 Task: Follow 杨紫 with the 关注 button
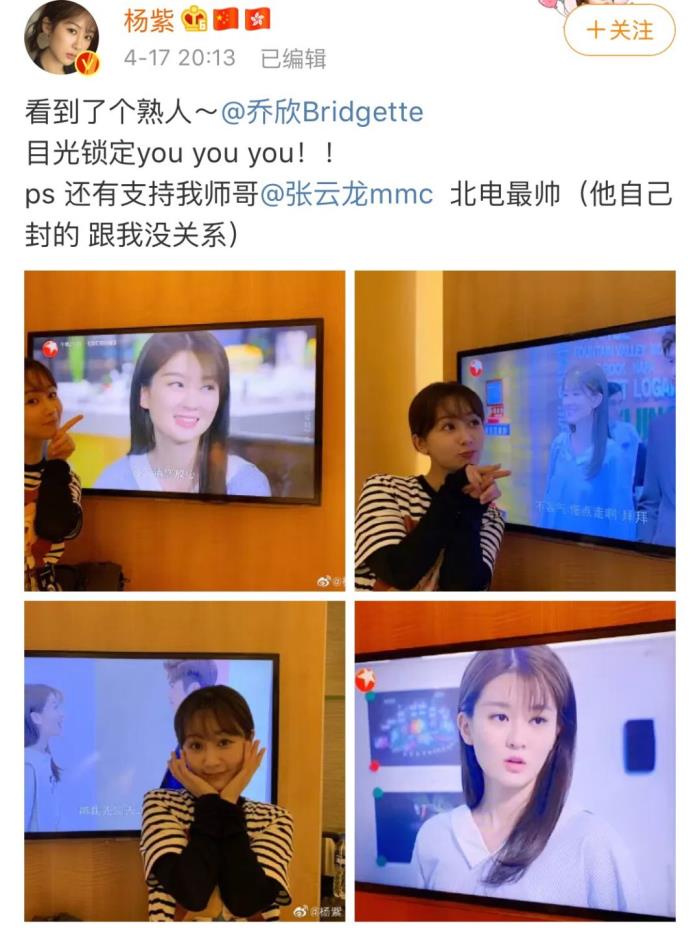tap(619, 30)
